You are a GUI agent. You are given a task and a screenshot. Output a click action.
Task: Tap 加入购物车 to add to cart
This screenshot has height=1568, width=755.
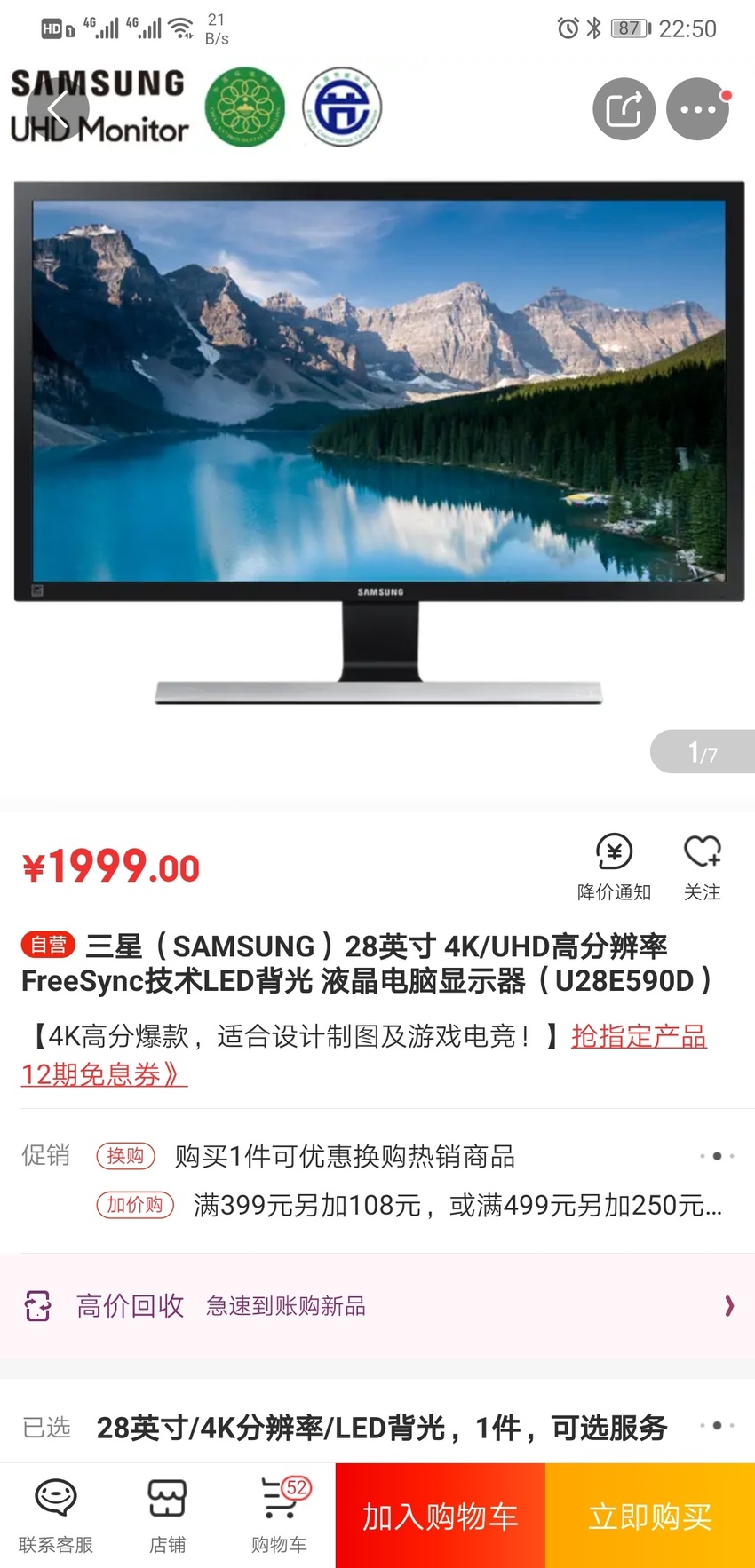441,1516
